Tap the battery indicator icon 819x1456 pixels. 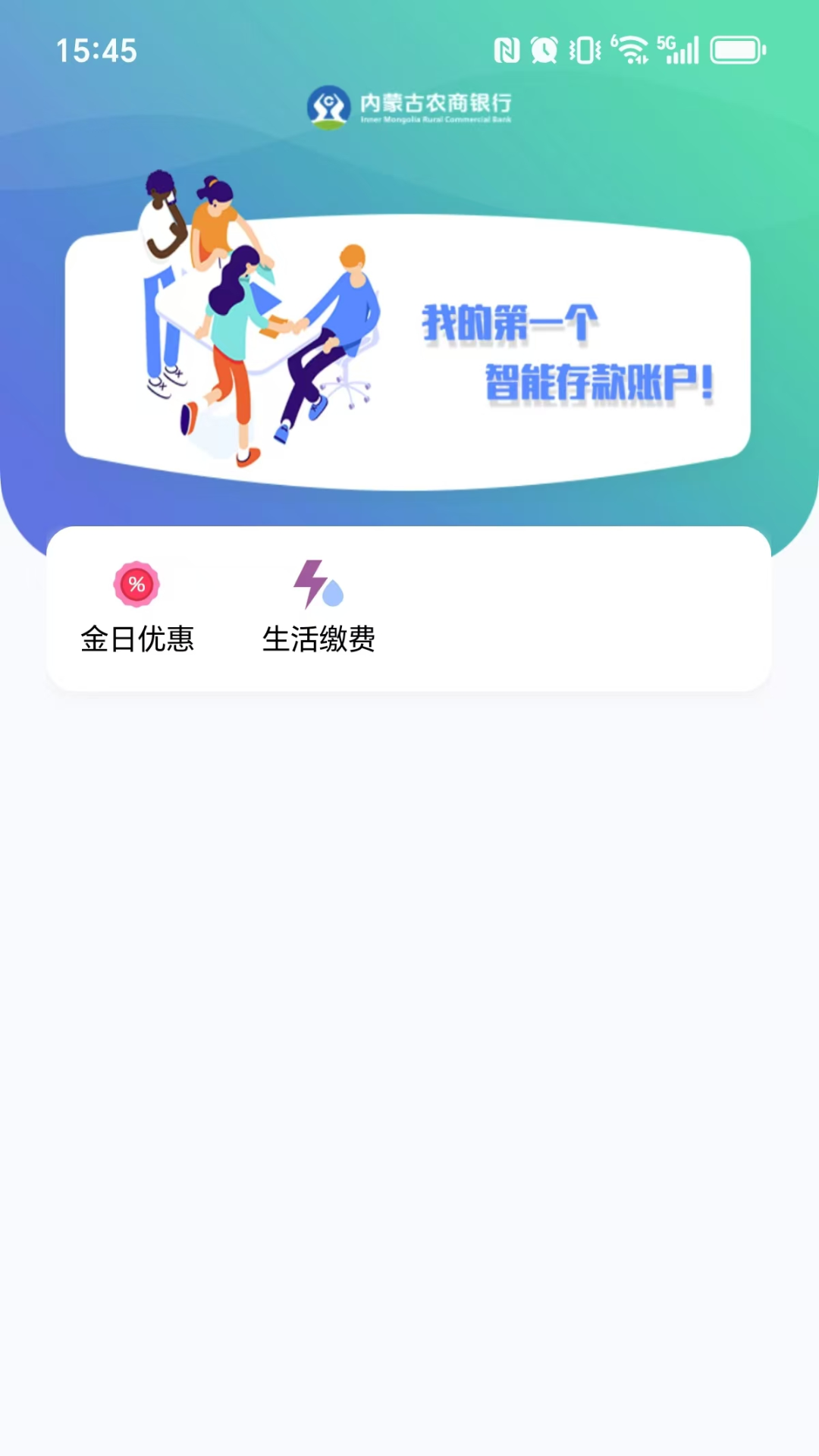736,48
